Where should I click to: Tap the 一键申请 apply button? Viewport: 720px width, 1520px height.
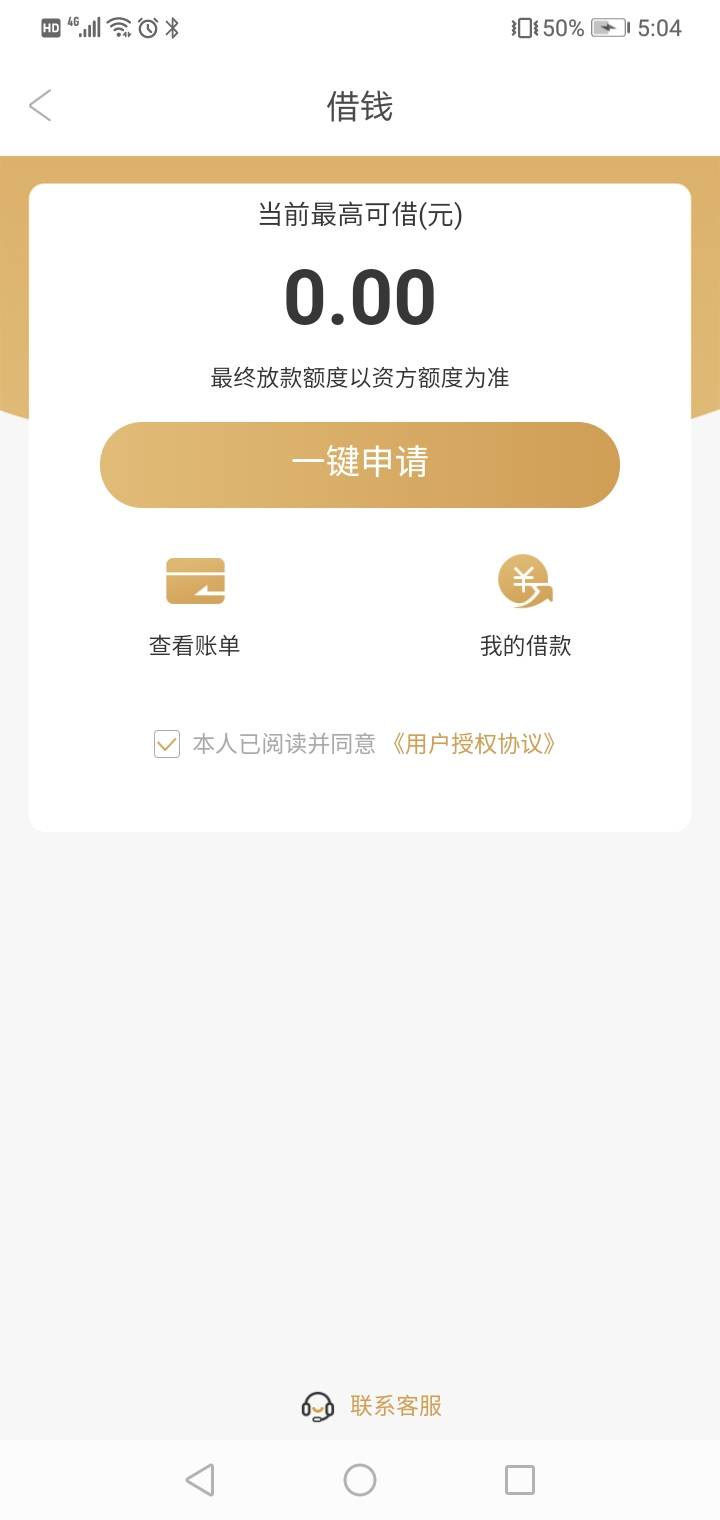coord(360,464)
